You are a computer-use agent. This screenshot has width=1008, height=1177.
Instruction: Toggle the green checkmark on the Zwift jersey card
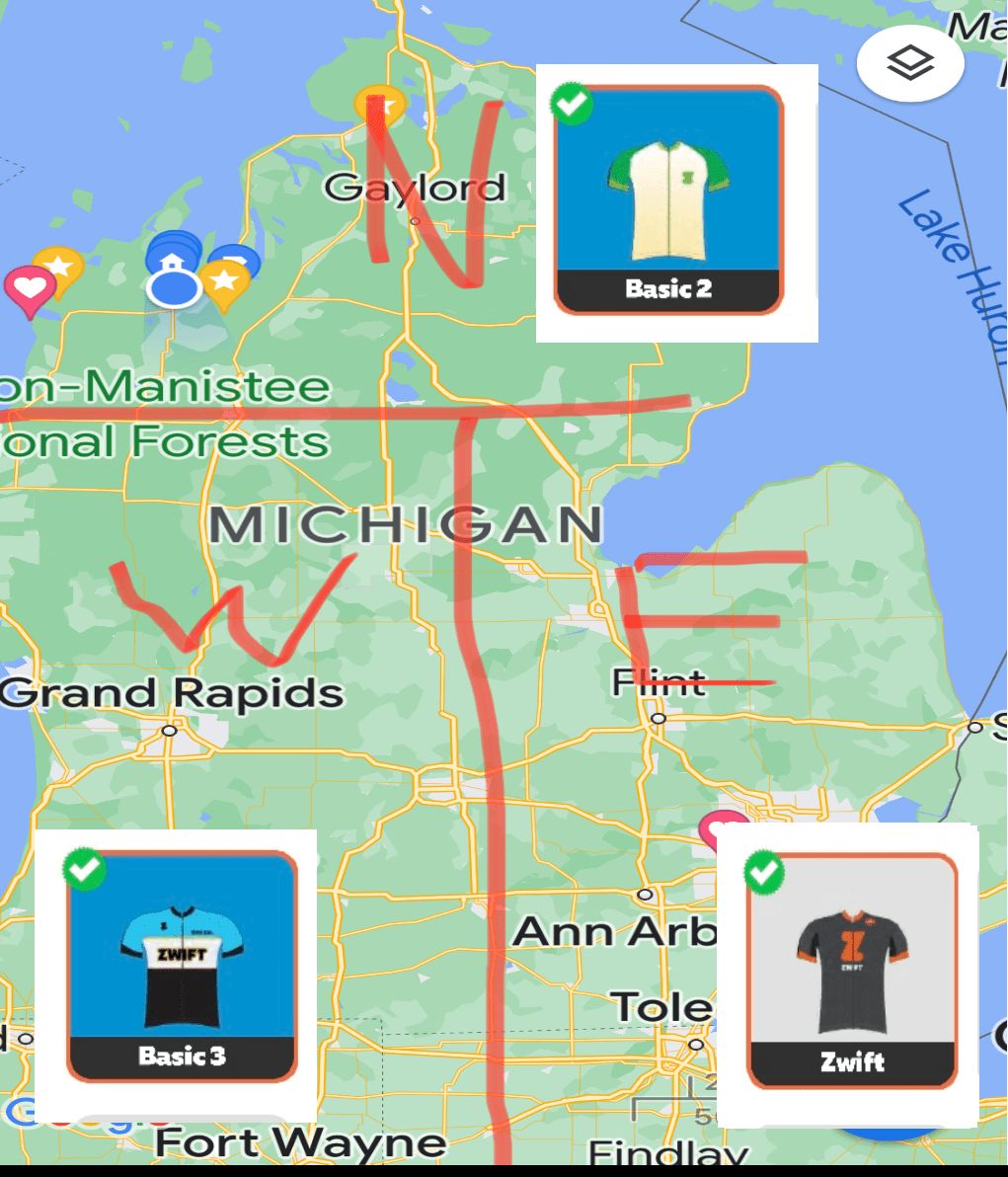tap(763, 872)
